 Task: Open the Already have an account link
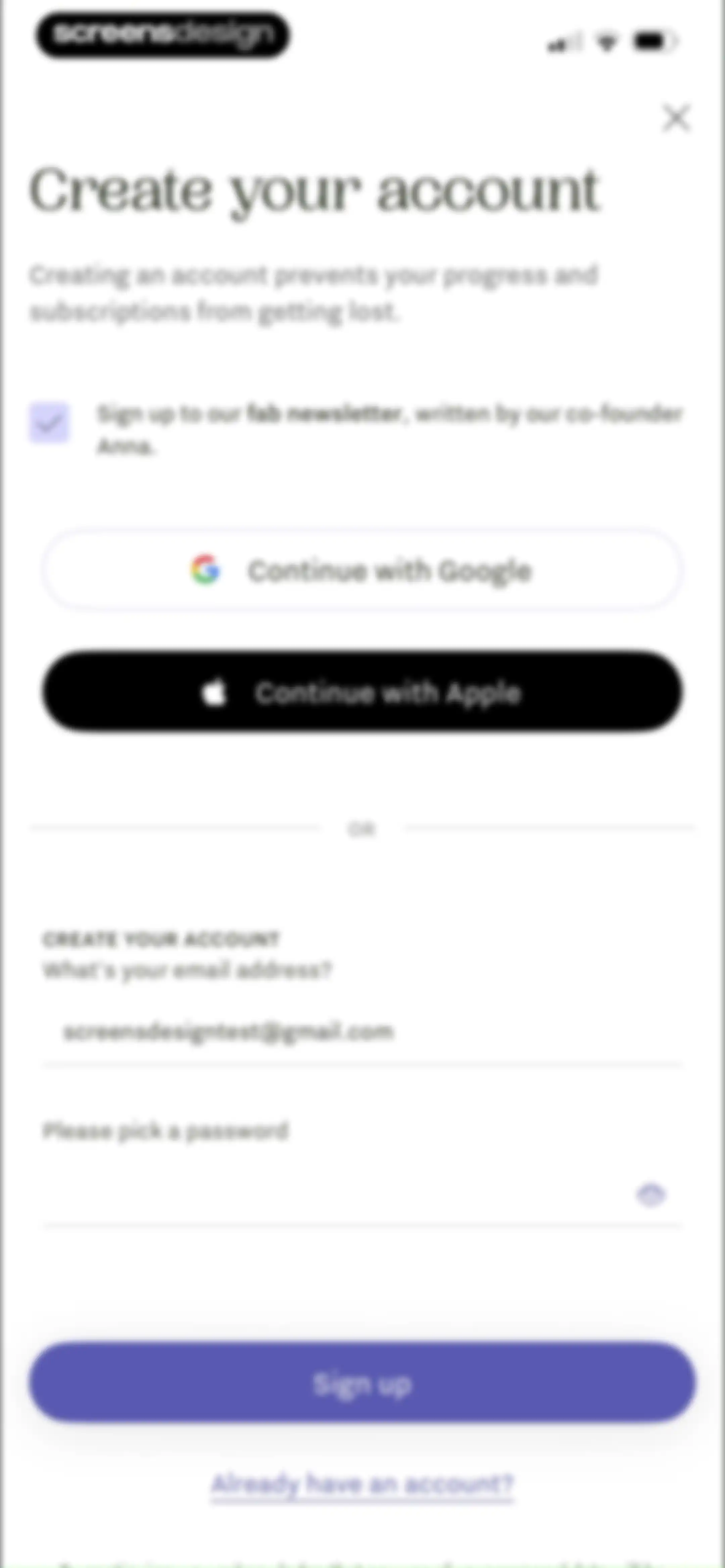362,1485
